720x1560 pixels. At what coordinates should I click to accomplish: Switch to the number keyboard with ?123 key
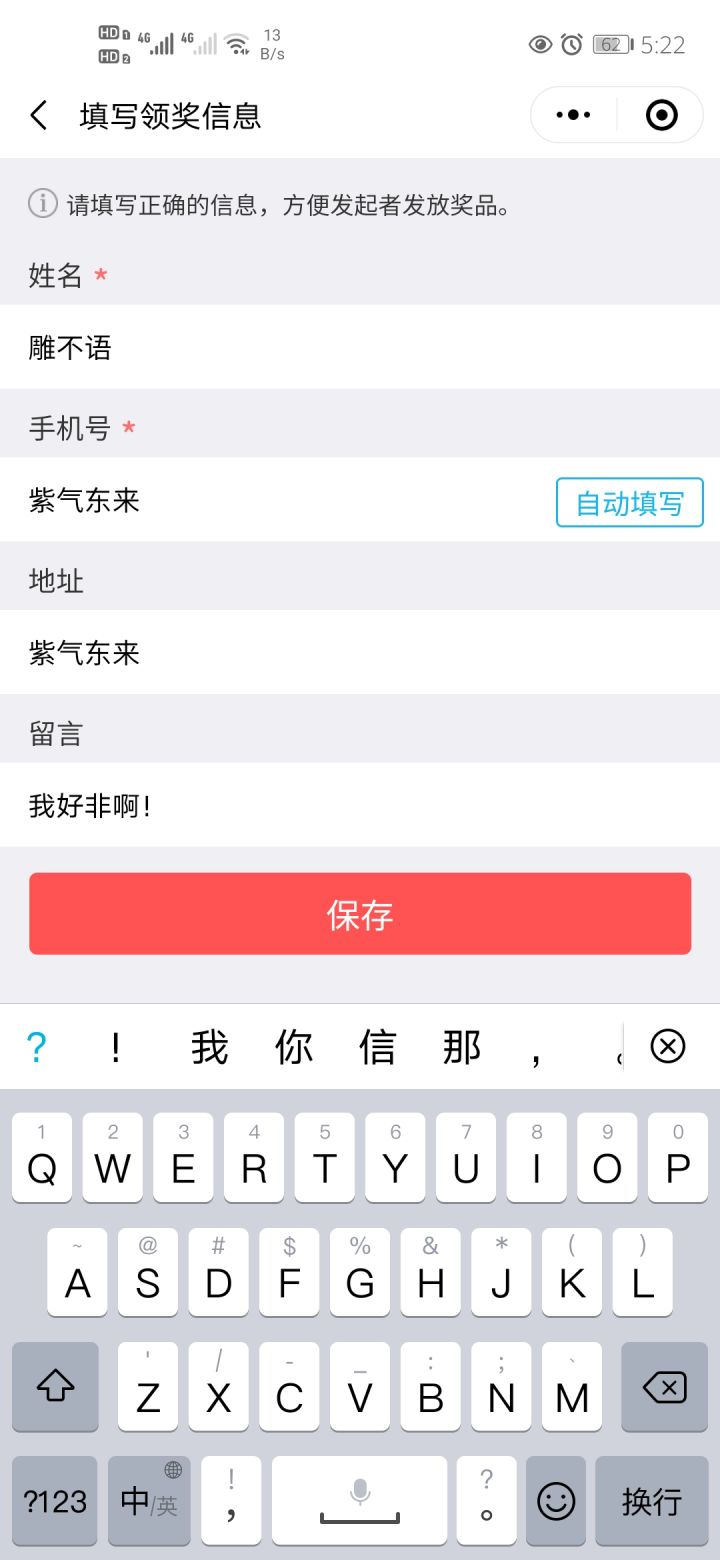pos(54,1500)
